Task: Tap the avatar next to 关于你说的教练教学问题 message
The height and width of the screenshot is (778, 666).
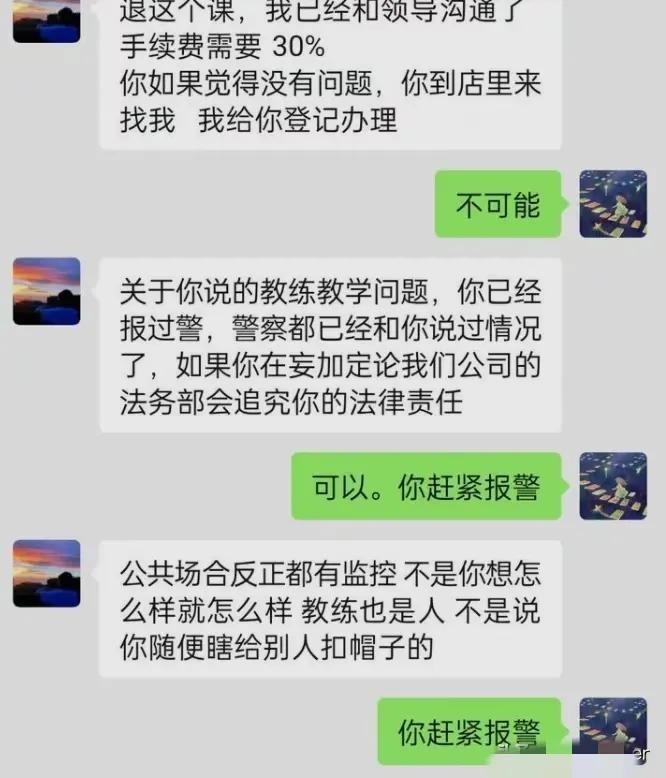Action: [x=46, y=291]
